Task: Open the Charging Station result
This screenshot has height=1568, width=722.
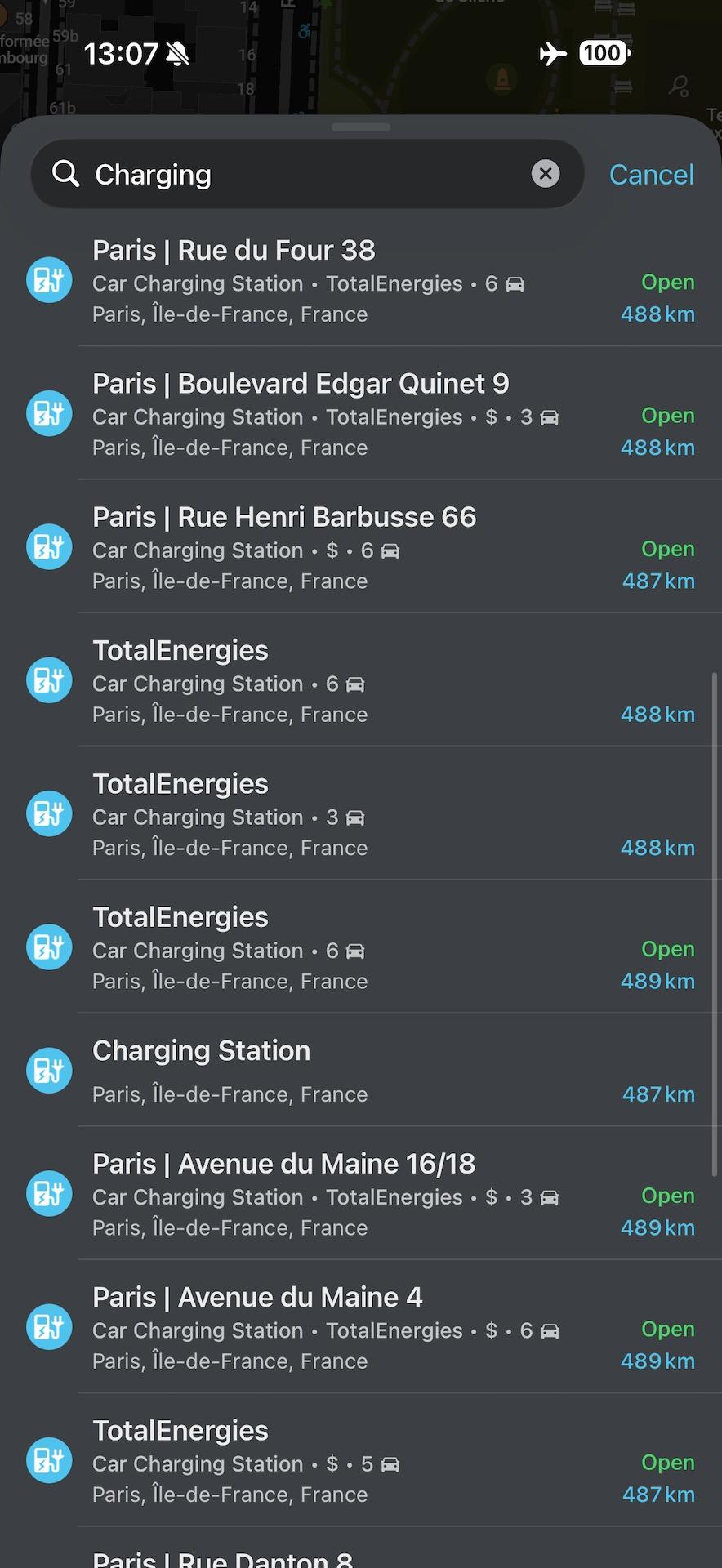Action: click(x=359, y=1071)
